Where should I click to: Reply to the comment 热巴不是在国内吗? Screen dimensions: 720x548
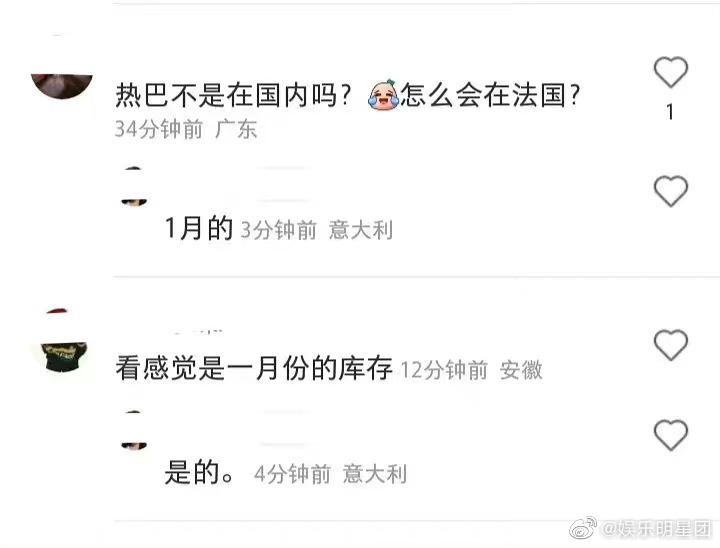point(350,97)
